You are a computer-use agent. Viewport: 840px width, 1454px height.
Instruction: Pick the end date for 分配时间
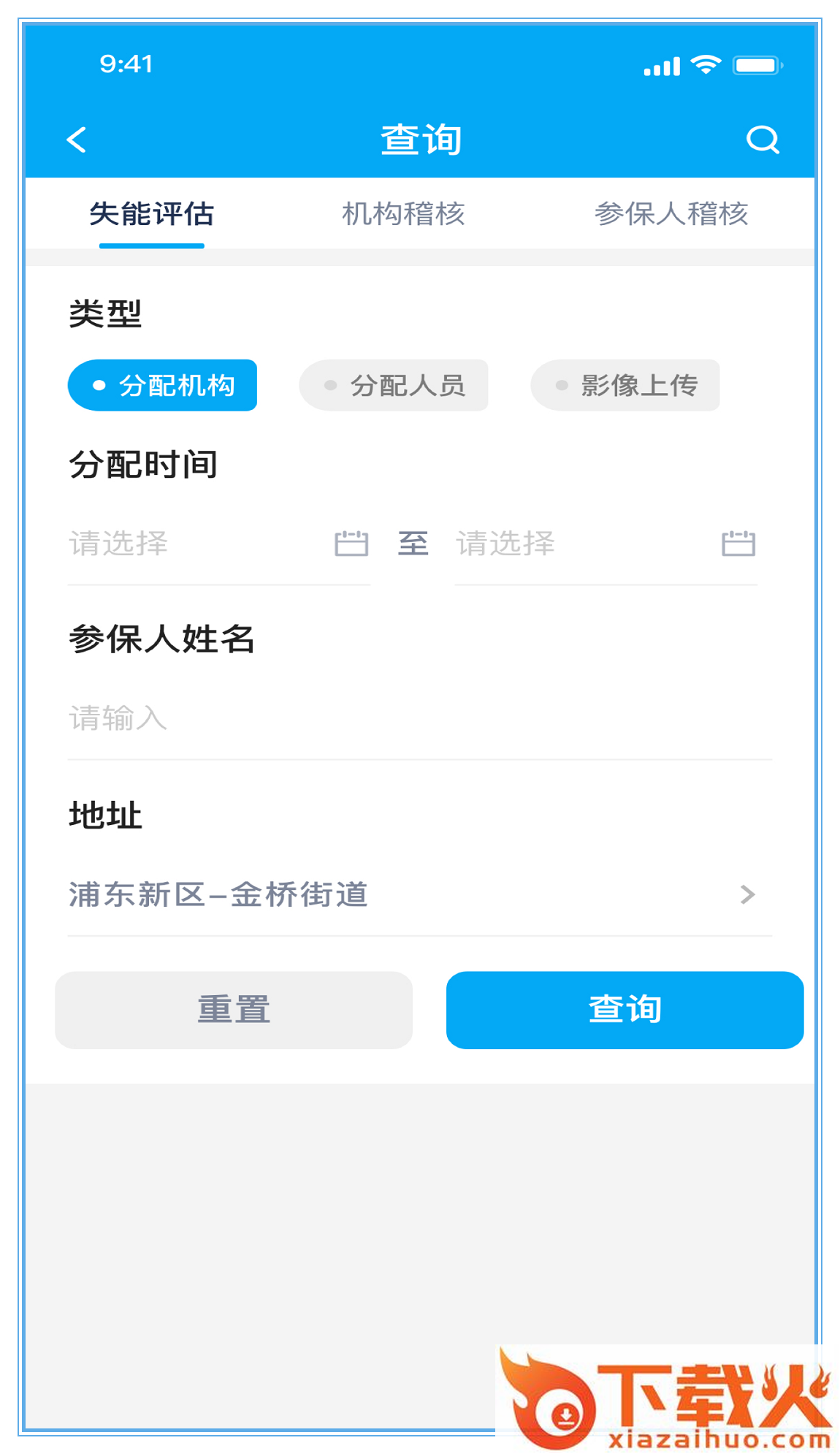tap(606, 544)
